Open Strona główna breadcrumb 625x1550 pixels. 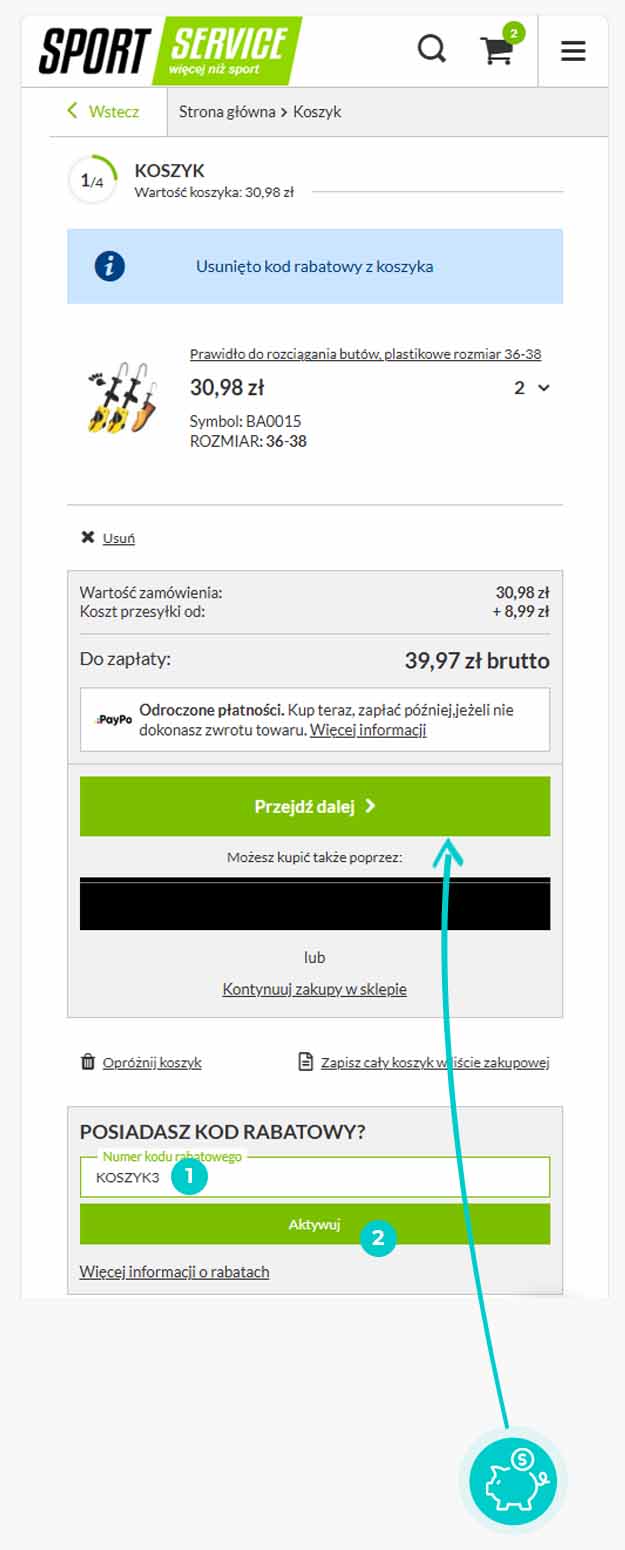pos(227,112)
